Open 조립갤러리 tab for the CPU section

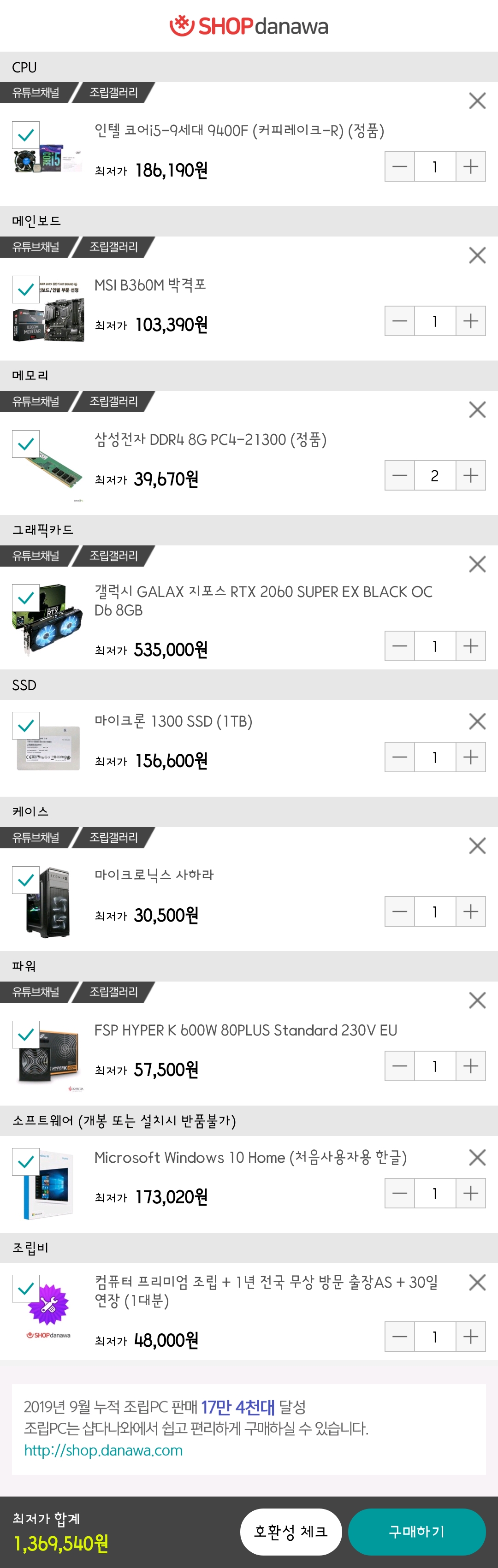pos(114,93)
